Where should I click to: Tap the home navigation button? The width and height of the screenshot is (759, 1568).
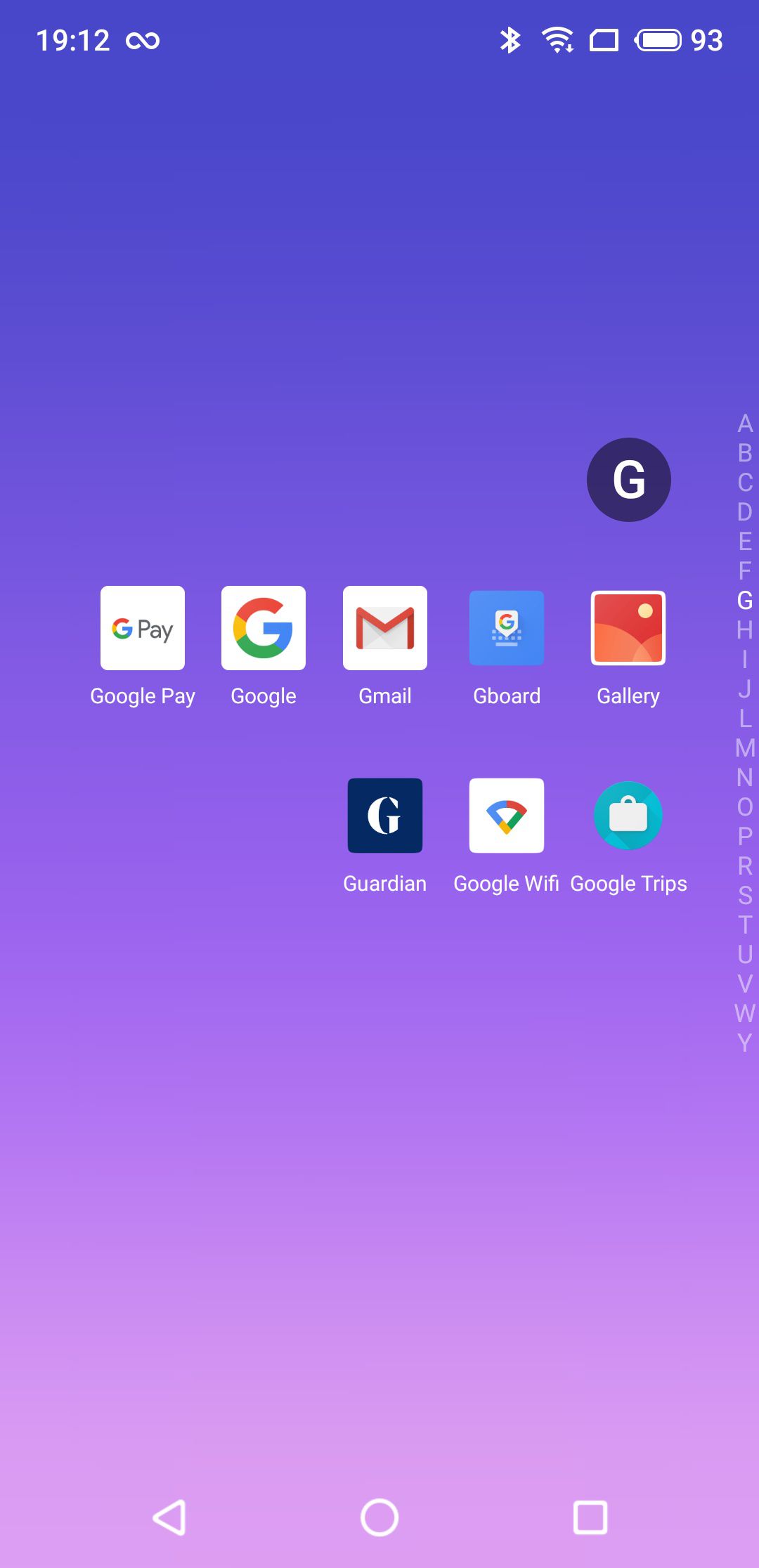(379, 1517)
